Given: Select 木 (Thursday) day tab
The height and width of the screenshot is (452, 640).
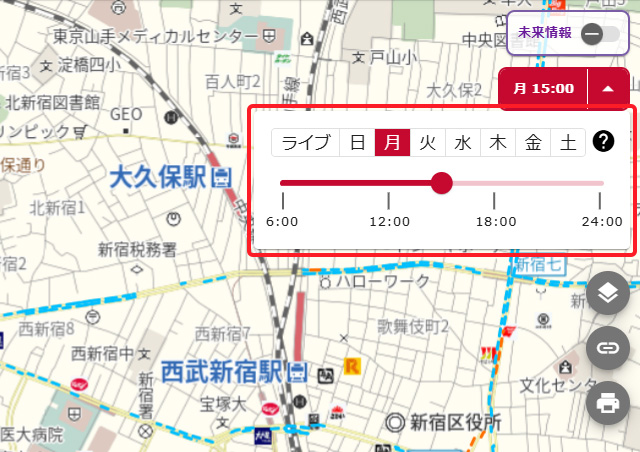Looking at the screenshot, I should [x=497, y=142].
